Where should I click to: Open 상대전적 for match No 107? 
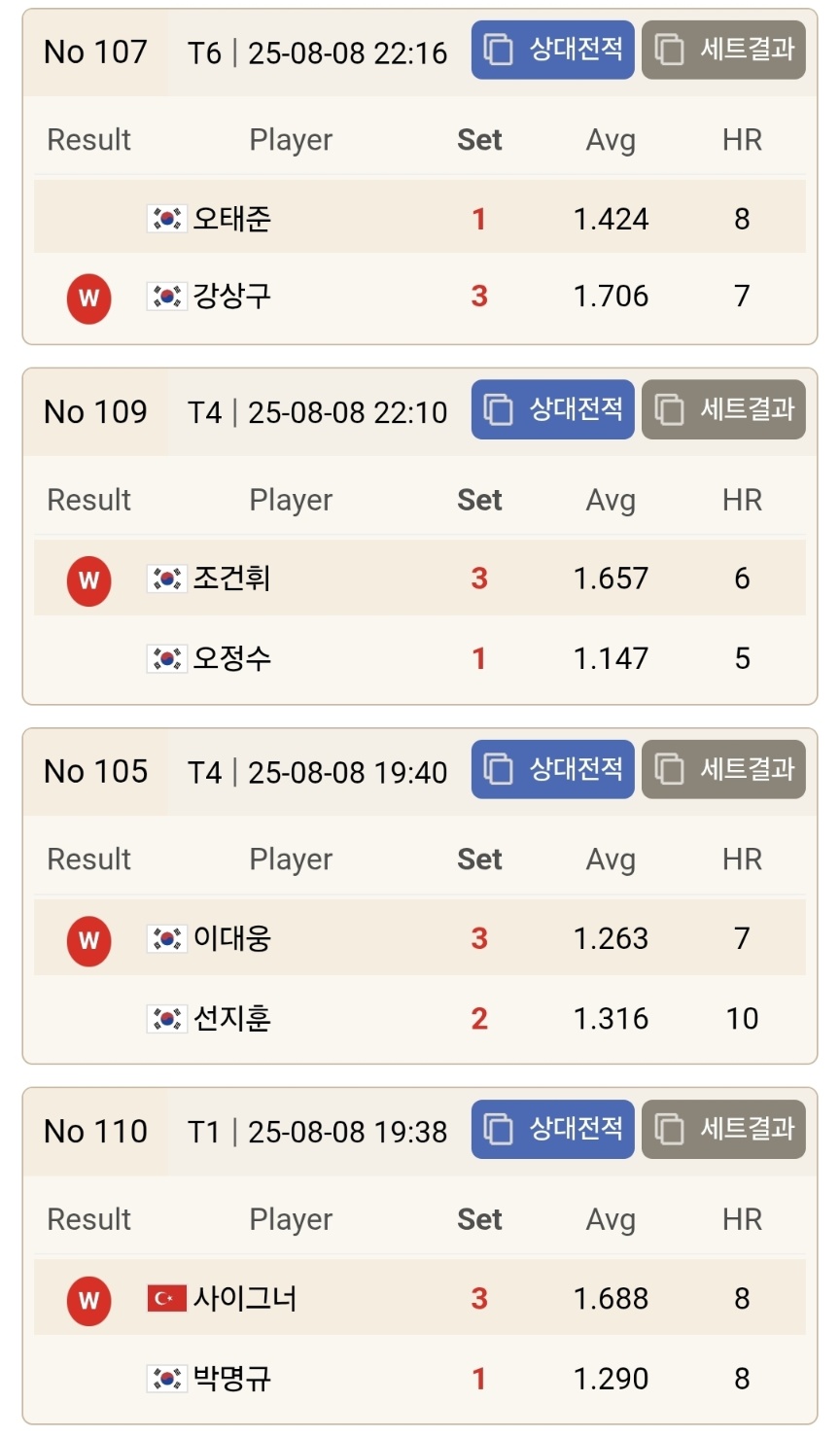(x=552, y=50)
